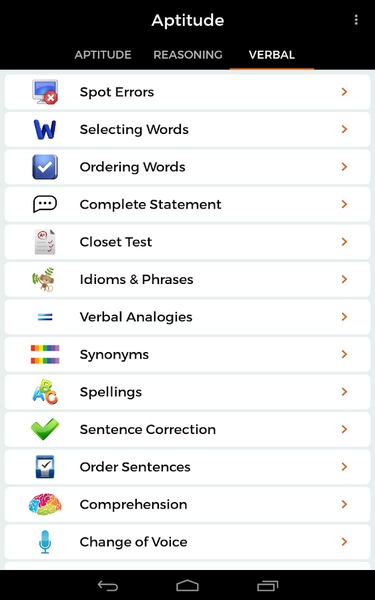Image resolution: width=375 pixels, height=600 pixels.
Task: Open Order Sentences
Action: click(188, 467)
